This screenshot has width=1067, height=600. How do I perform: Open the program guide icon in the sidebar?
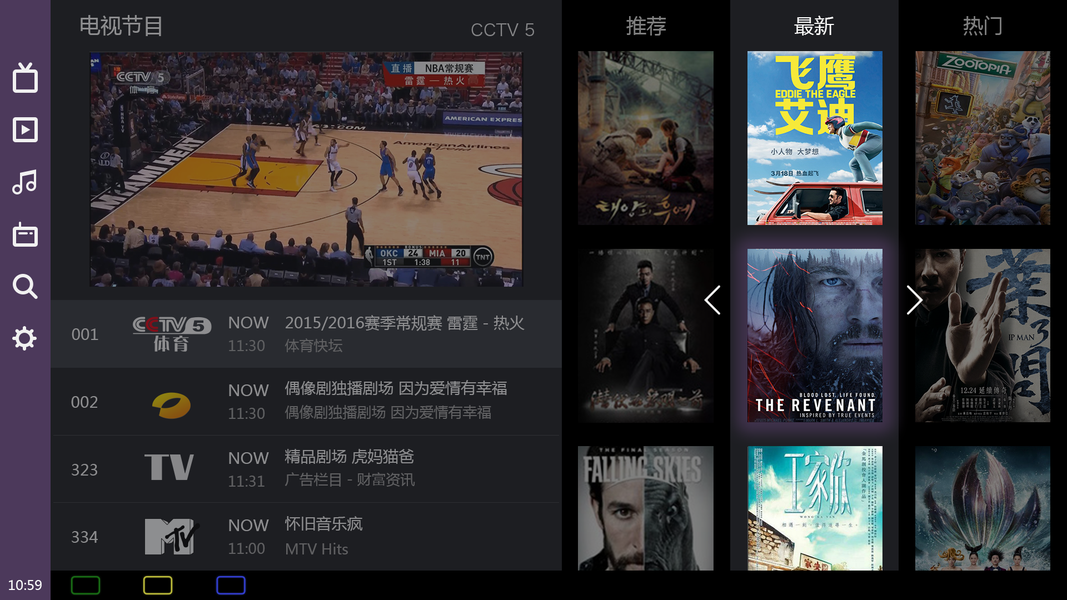pyautogui.click(x=25, y=235)
